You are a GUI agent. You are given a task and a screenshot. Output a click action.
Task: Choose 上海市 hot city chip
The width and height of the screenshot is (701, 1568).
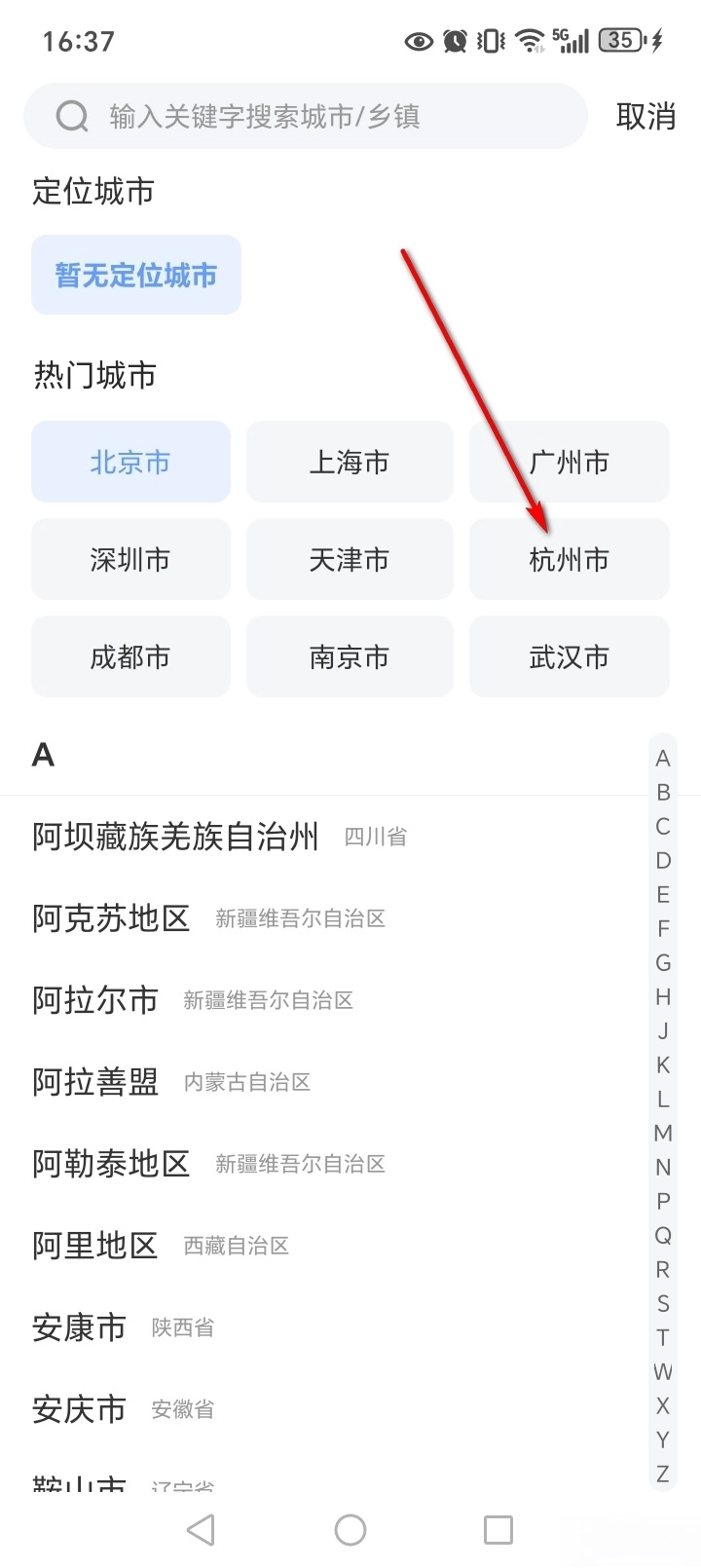click(x=350, y=462)
